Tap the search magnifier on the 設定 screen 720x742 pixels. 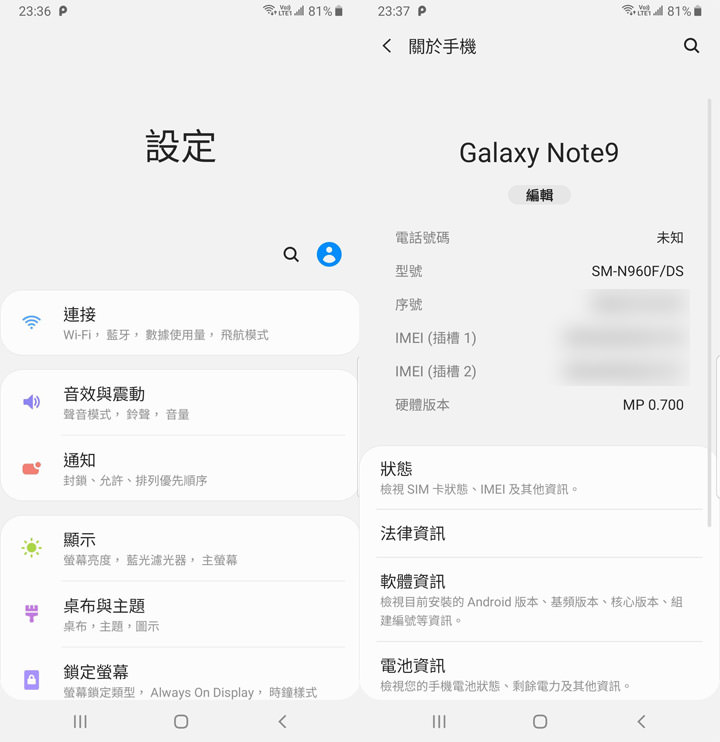(x=291, y=254)
